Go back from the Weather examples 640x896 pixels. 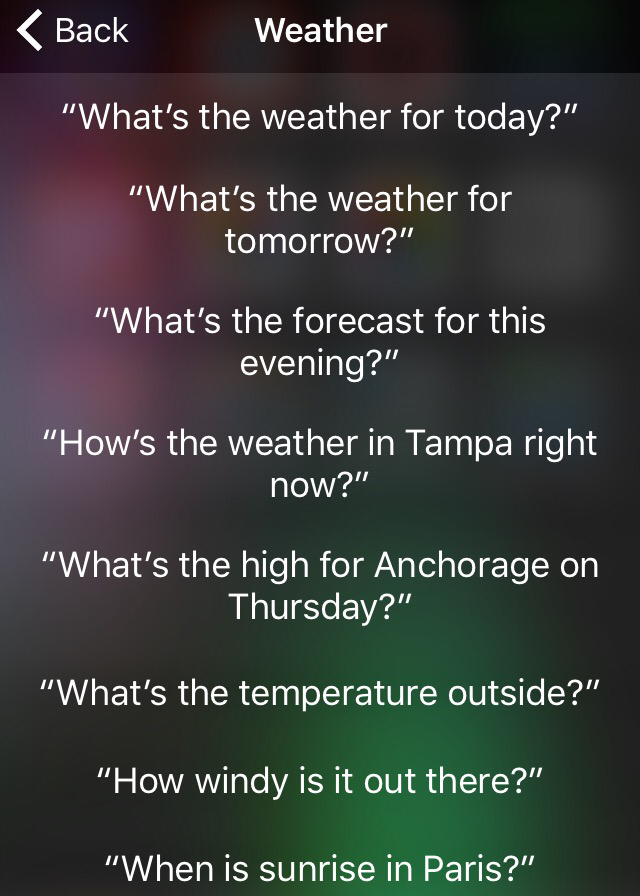72,31
